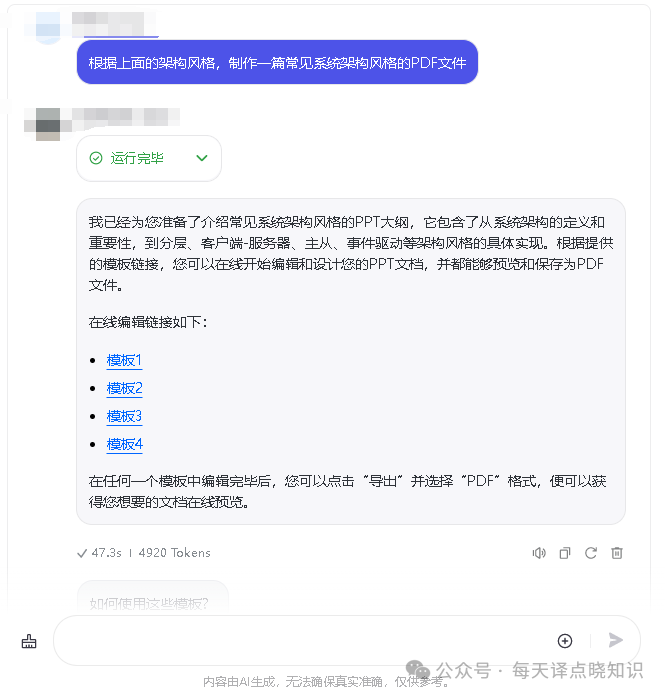The height and width of the screenshot is (697, 665).
Task: Select the suggestion 如何使用这些模板?
Action: click(150, 603)
